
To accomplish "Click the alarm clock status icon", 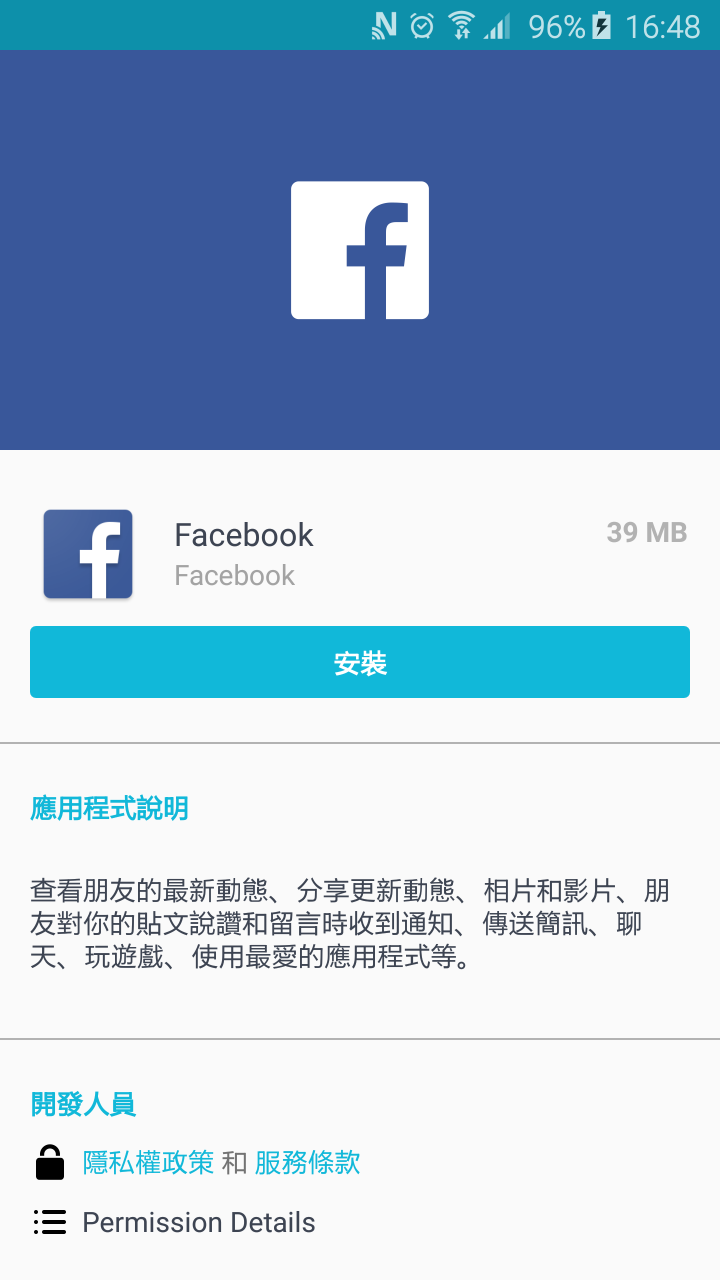I will (x=421, y=26).
